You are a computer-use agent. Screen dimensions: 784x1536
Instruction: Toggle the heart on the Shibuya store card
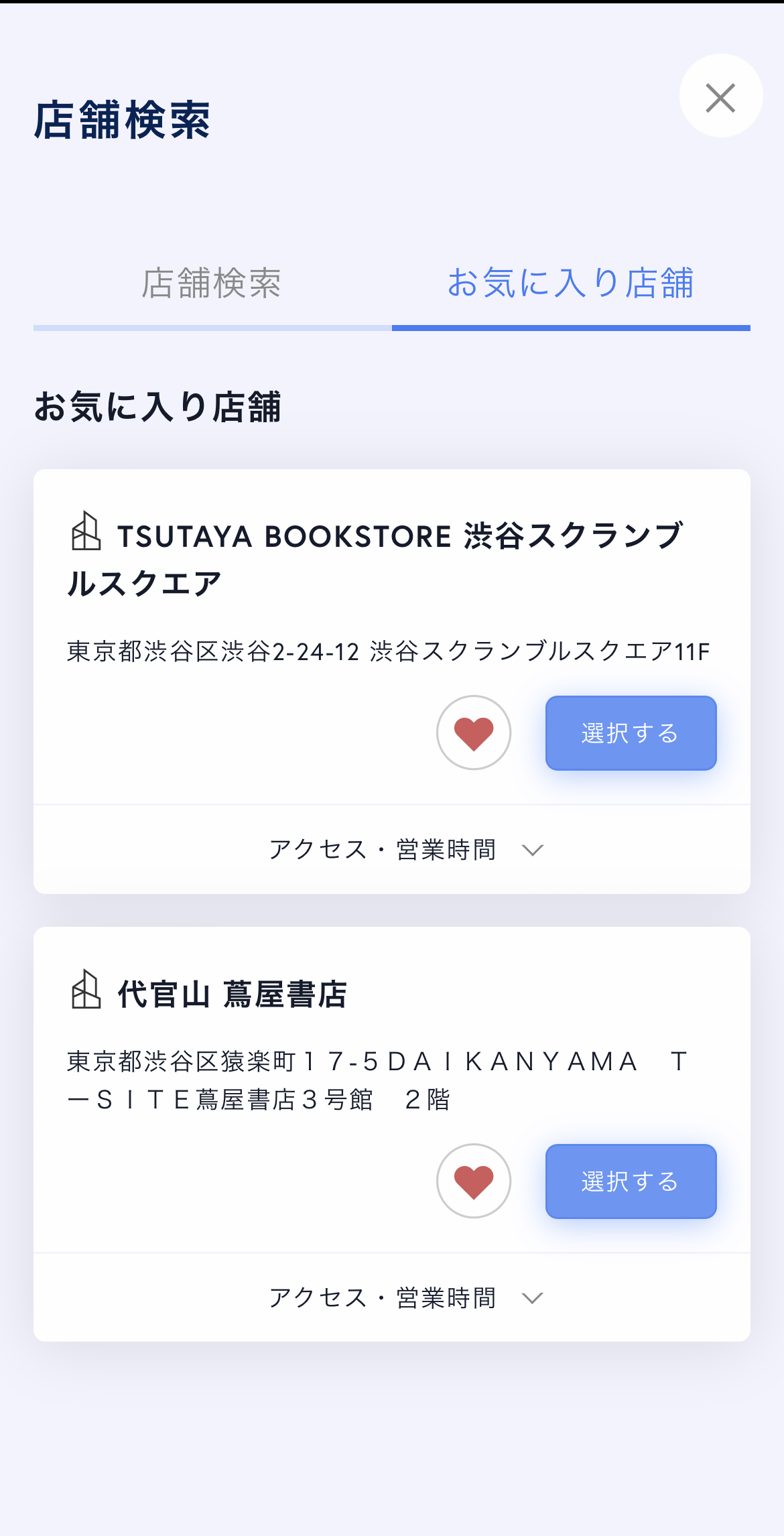pos(474,732)
